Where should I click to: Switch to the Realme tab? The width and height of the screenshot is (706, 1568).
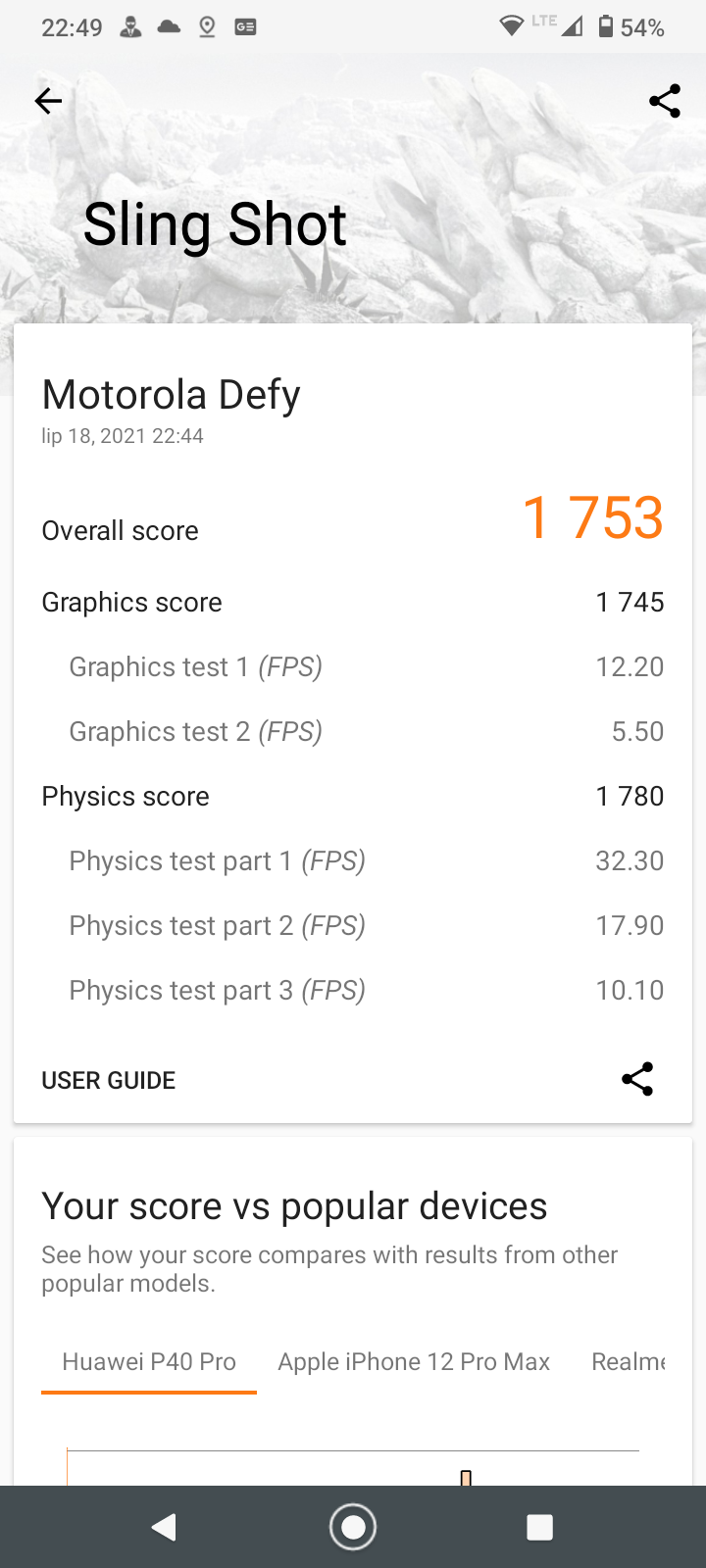pyautogui.click(x=629, y=1361)
